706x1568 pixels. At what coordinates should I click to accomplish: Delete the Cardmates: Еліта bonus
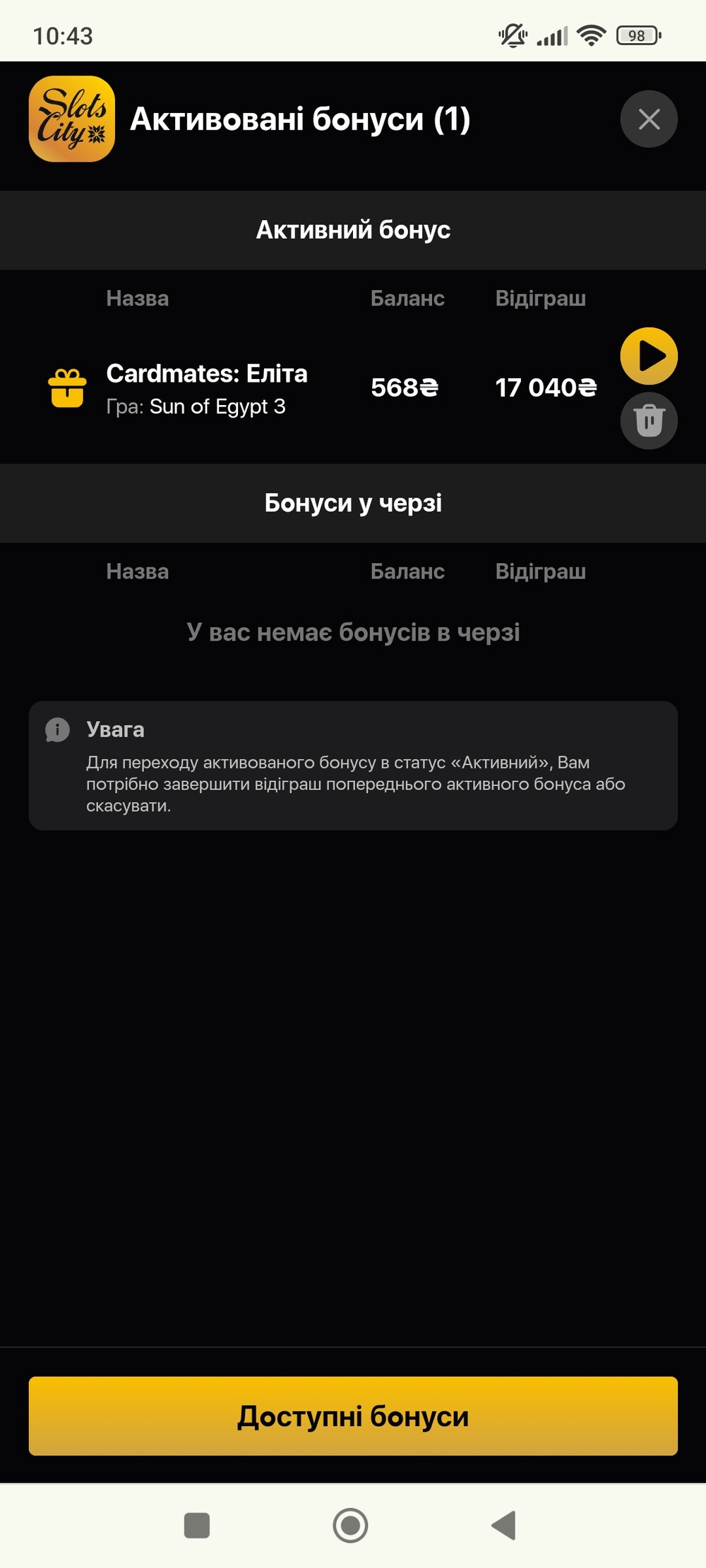tap(649, 421)
